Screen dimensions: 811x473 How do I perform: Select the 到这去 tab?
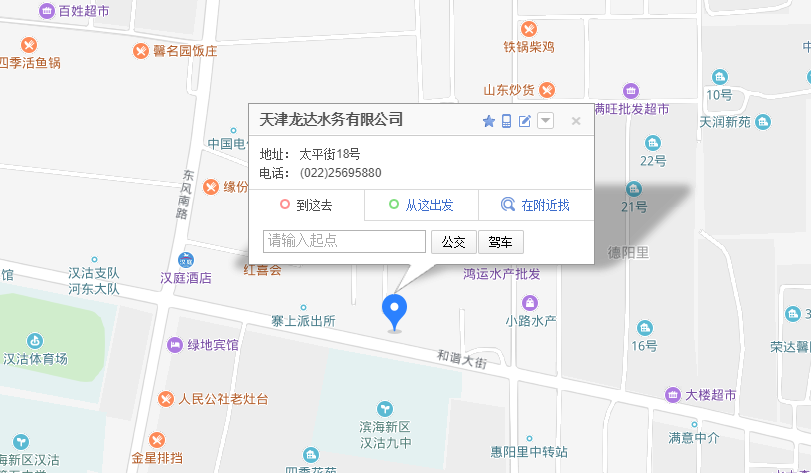307,205
